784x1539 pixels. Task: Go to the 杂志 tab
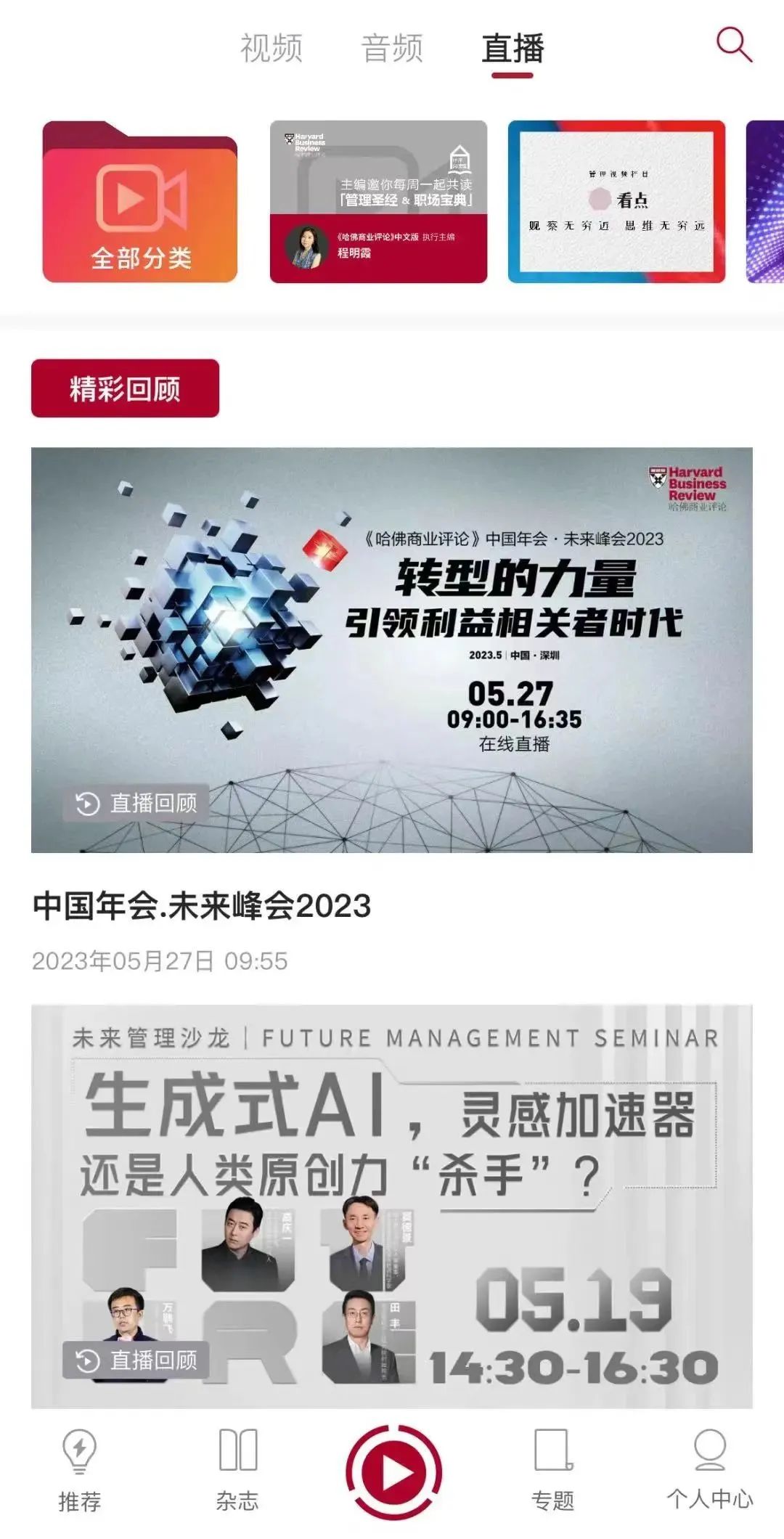click(237, 1470)
